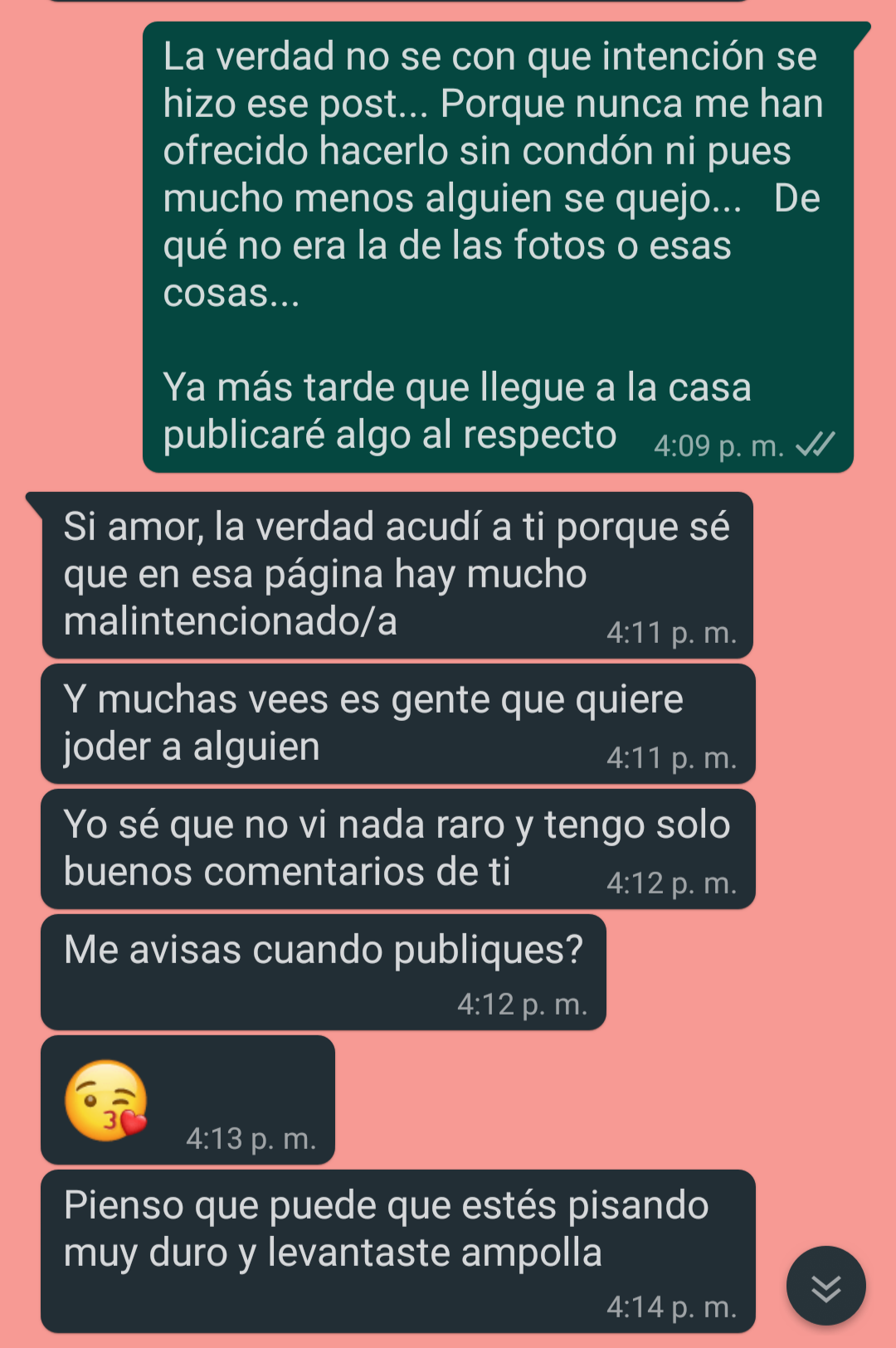Jump to latest messages with the double-chevron button
Image resolution: width=896 pixels, height=1348 pixels.
pos(825,1286)
